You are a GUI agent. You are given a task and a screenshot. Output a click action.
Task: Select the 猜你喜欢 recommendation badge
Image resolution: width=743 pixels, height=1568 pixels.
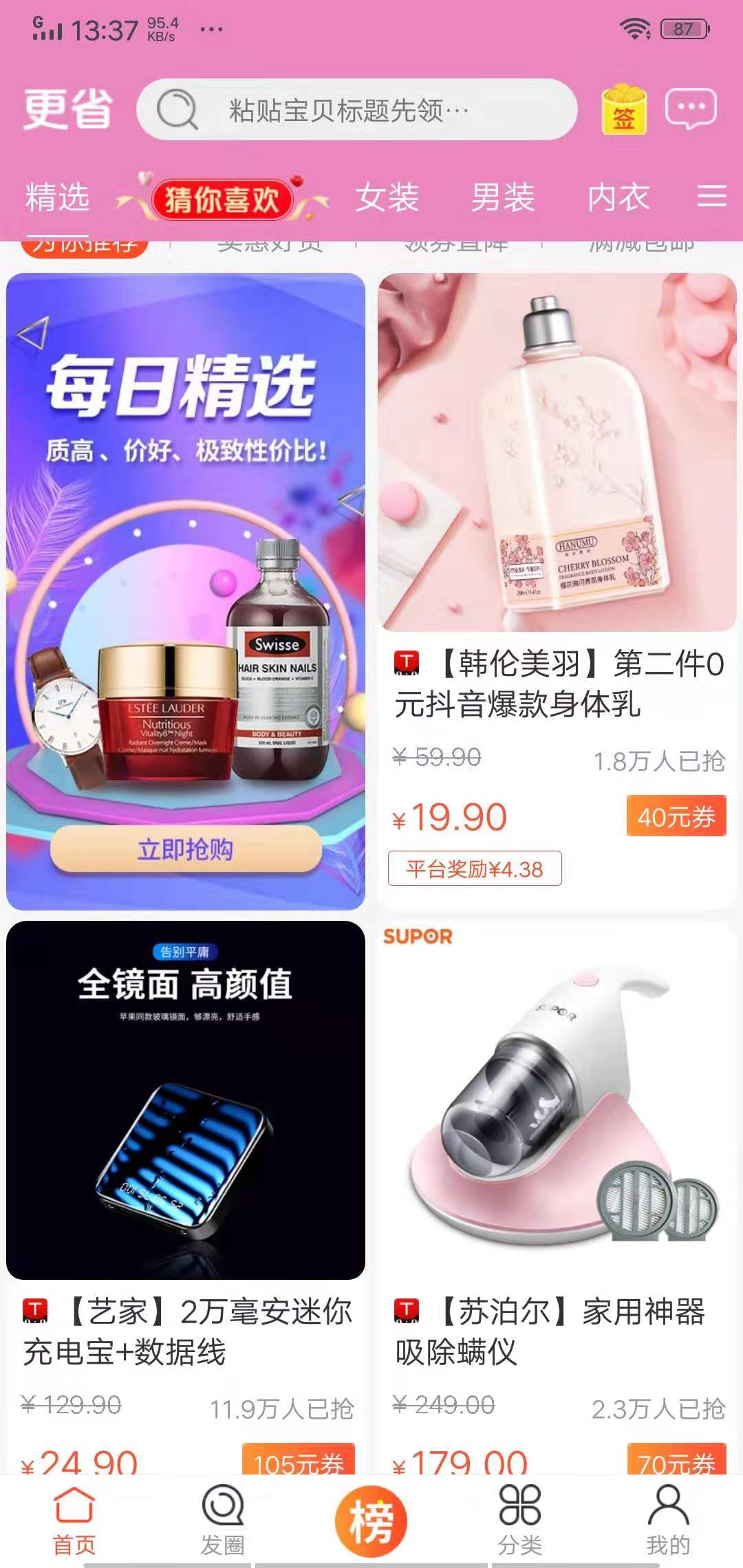[222, 199]
